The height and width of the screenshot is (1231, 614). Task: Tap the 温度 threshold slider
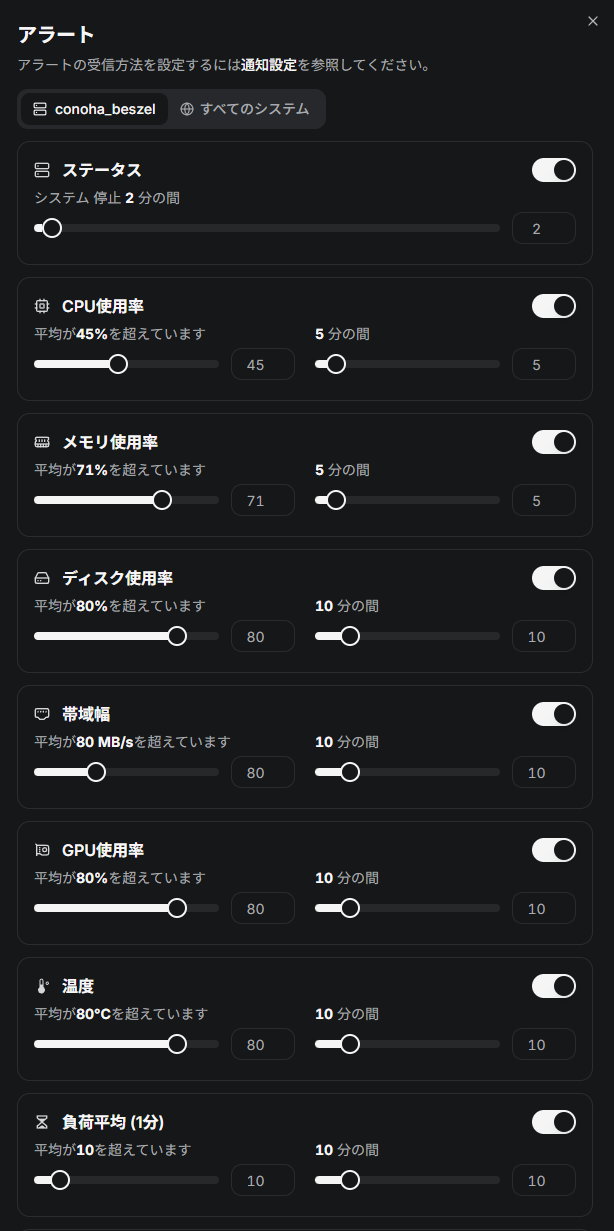tap(126, 1044)
